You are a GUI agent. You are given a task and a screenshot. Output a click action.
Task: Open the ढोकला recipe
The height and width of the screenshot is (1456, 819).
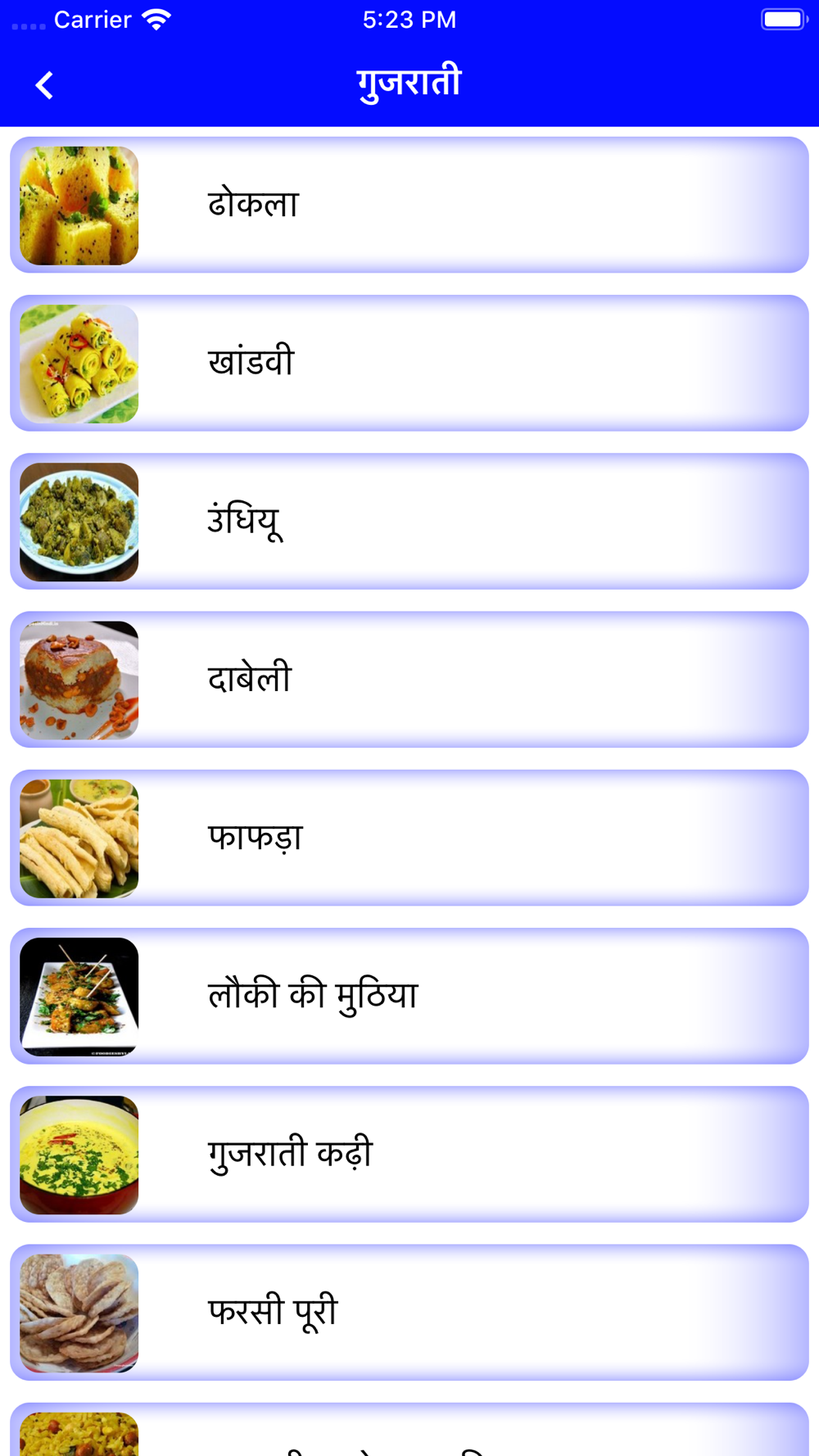[409, 205]
